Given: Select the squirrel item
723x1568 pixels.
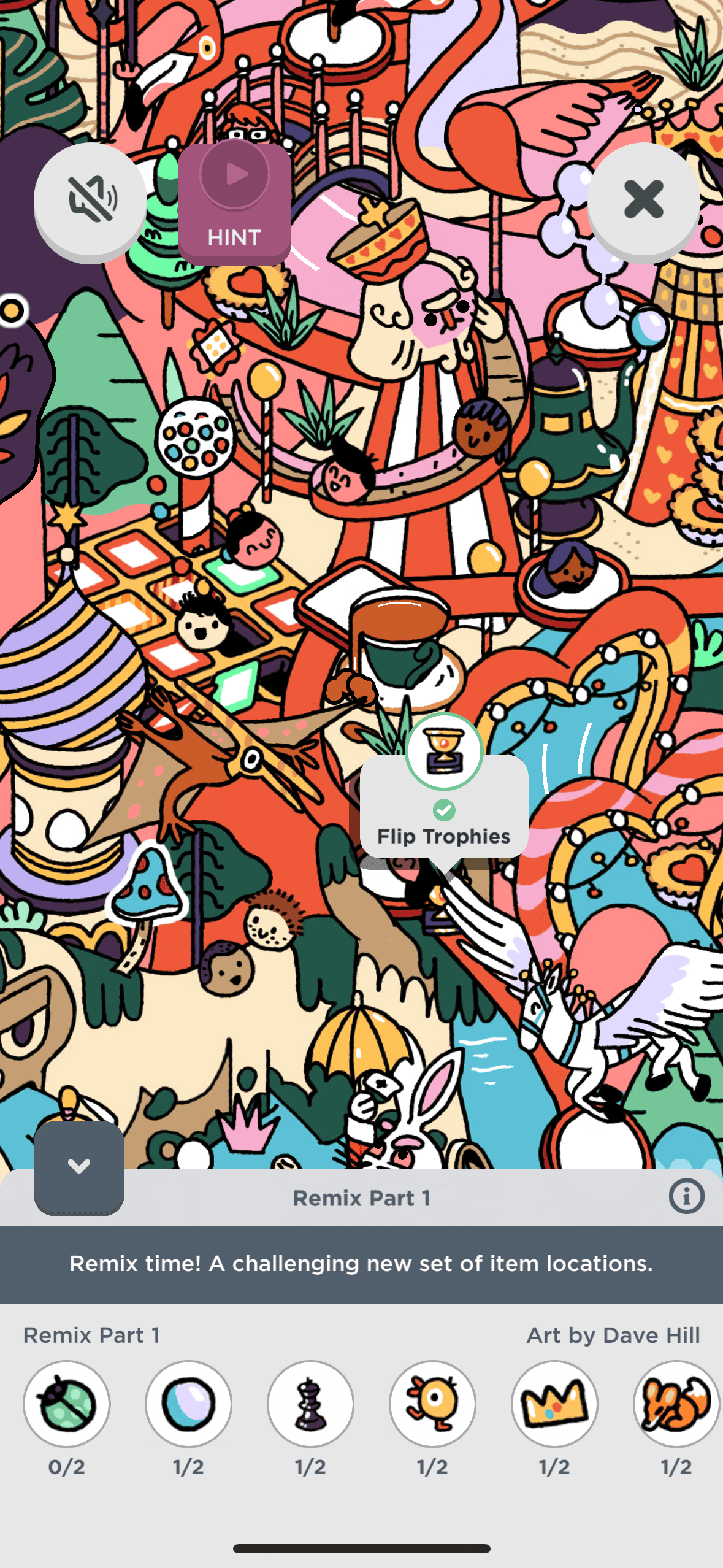Looking at the screenshot, I should (x=675, y=1403).
